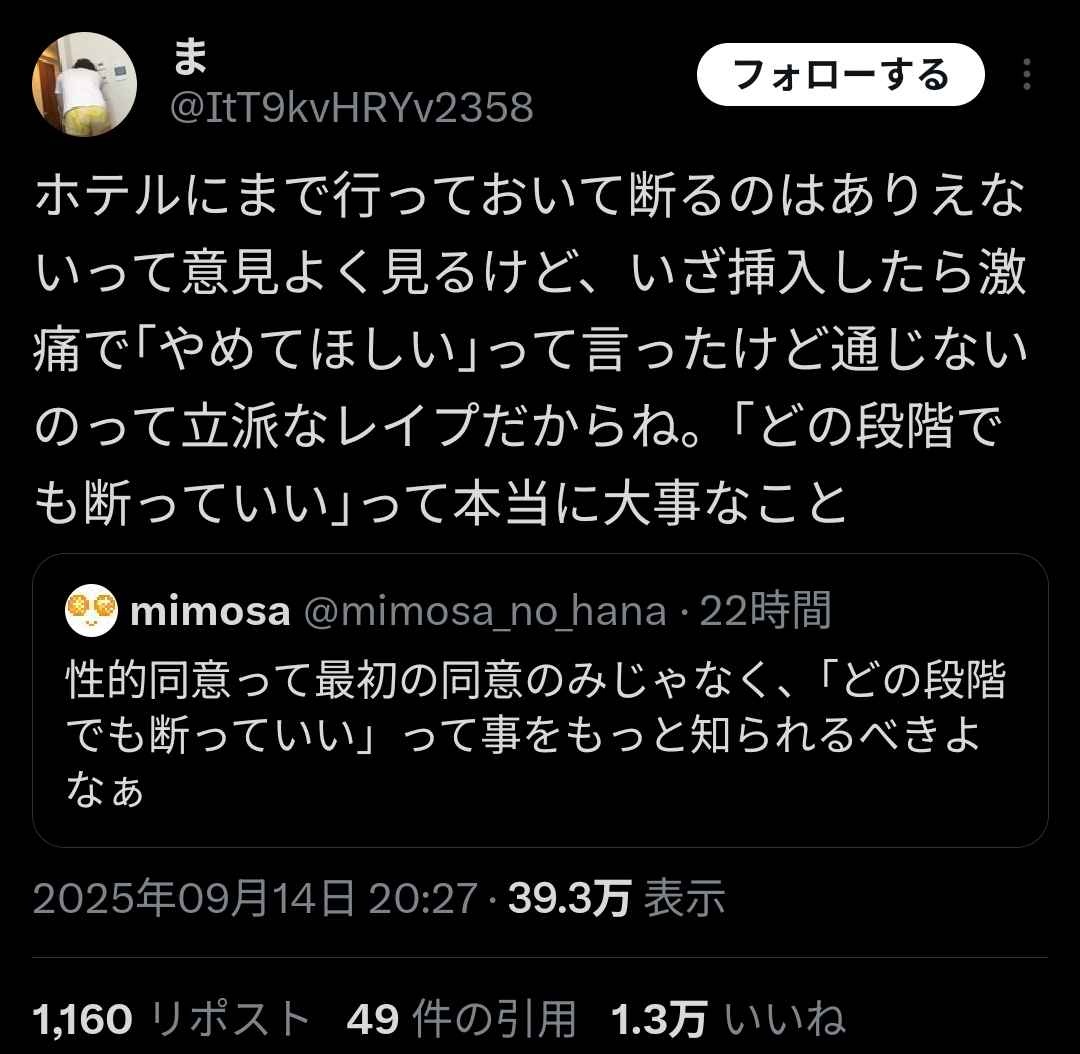Open the quoted mimosa post
Screen dimensions: 1080x1054
point(540,720)
